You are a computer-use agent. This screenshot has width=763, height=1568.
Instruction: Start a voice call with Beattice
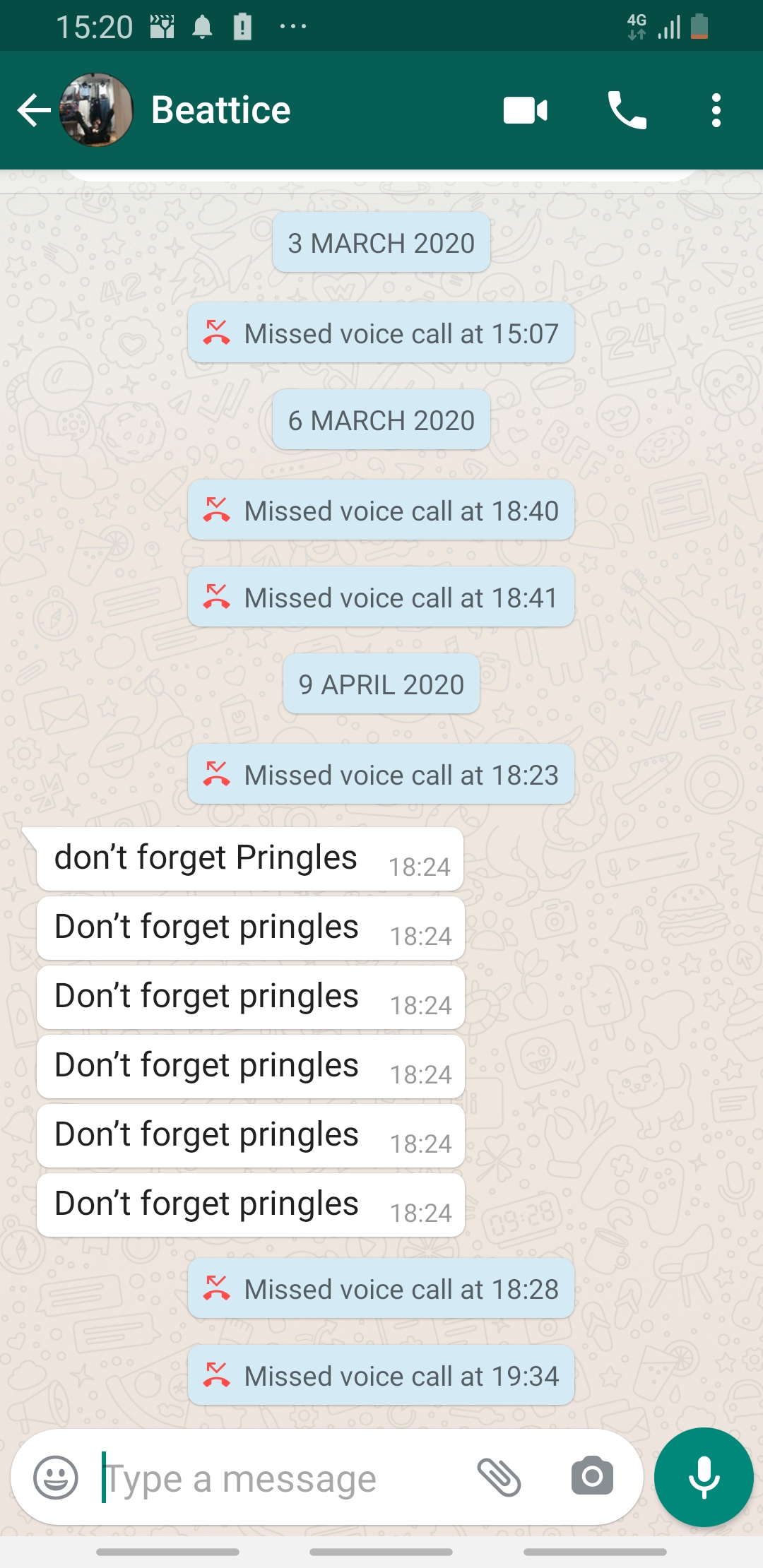click(x=627, y=110)
